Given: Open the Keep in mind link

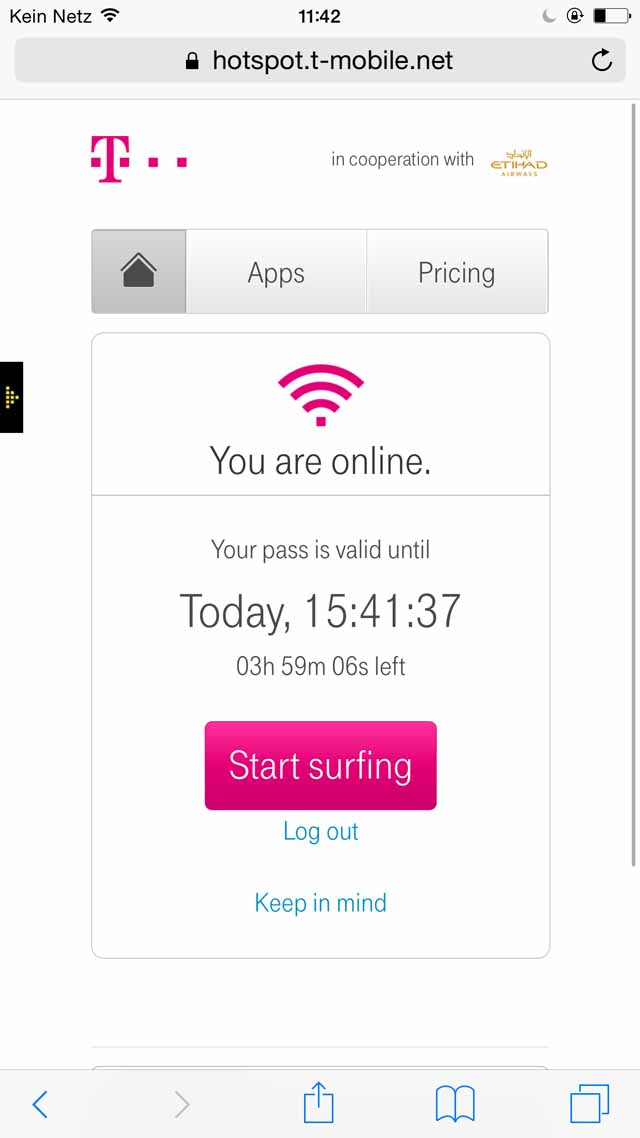Looking at the screenshot, I should point(320,903).
